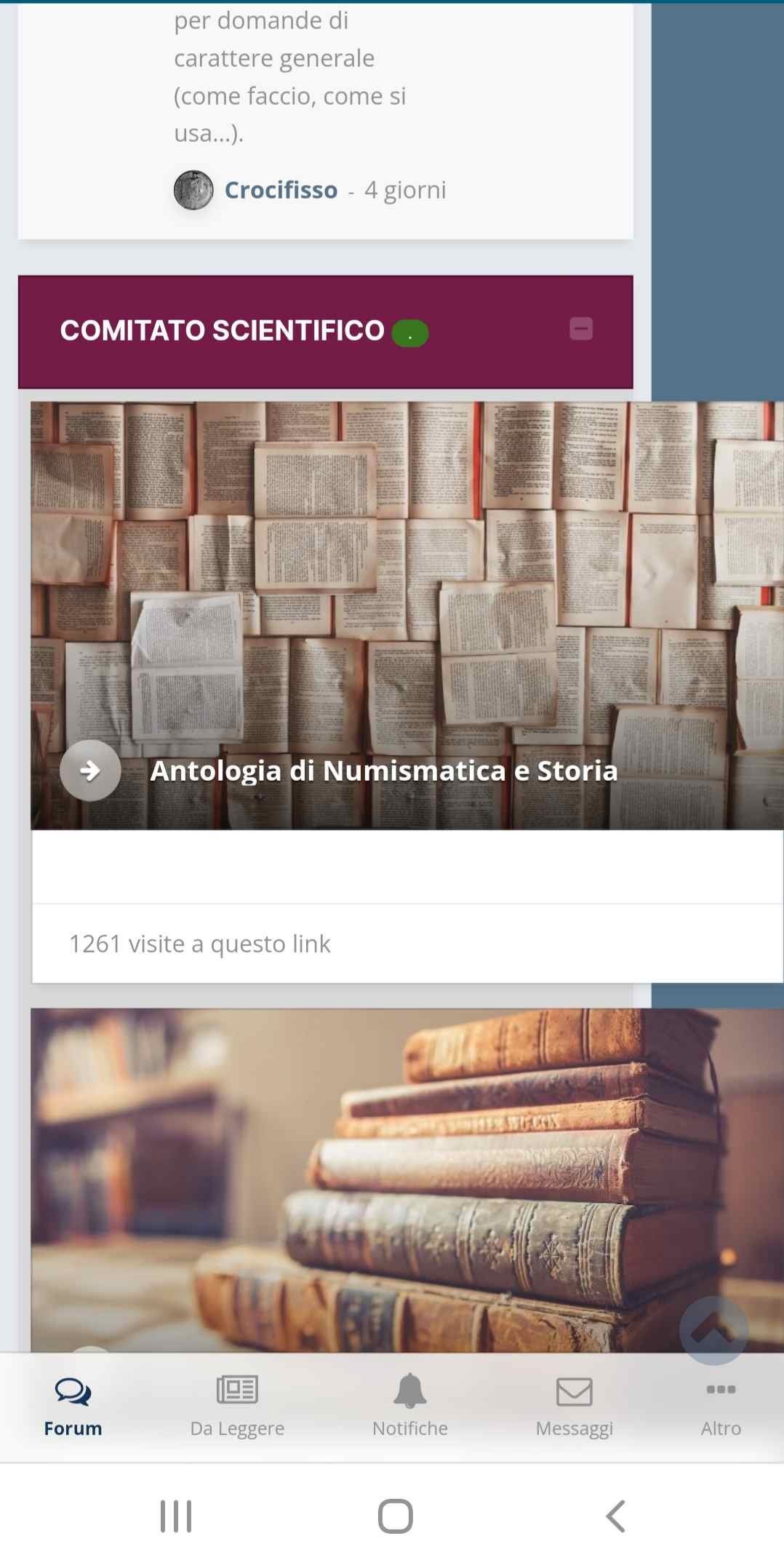
Task: Go back using the system back button
Action: [x=615, y=1516]
